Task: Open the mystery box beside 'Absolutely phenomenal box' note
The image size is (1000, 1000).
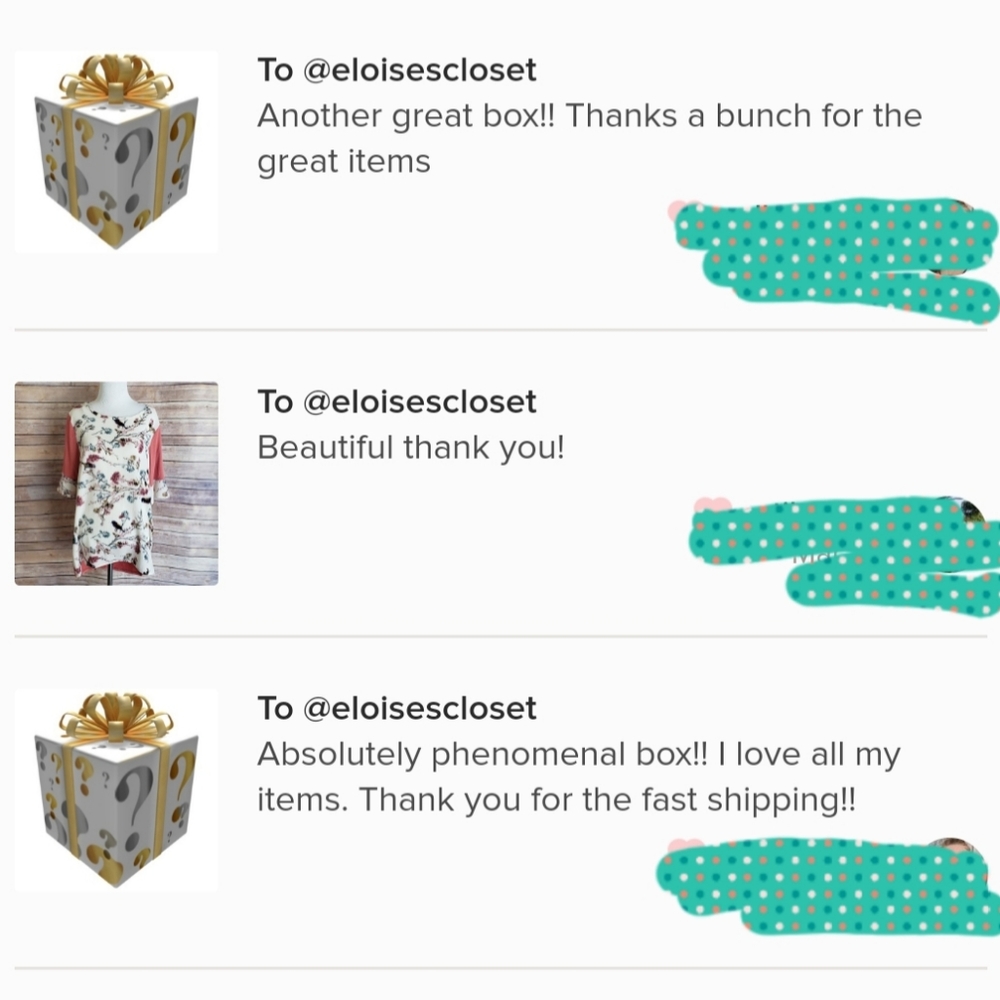Action: (116, 789)
